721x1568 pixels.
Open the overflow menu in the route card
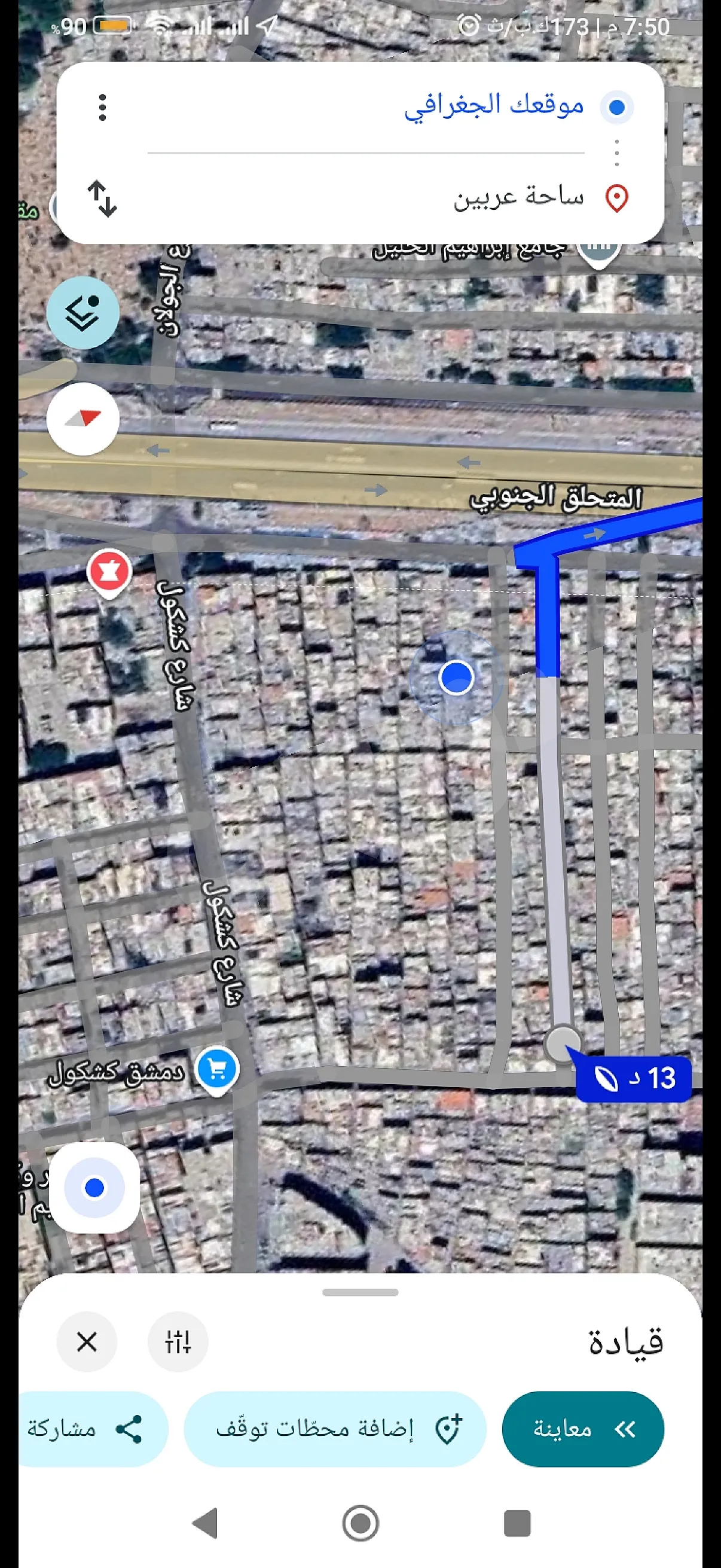[x=102, y=107]
